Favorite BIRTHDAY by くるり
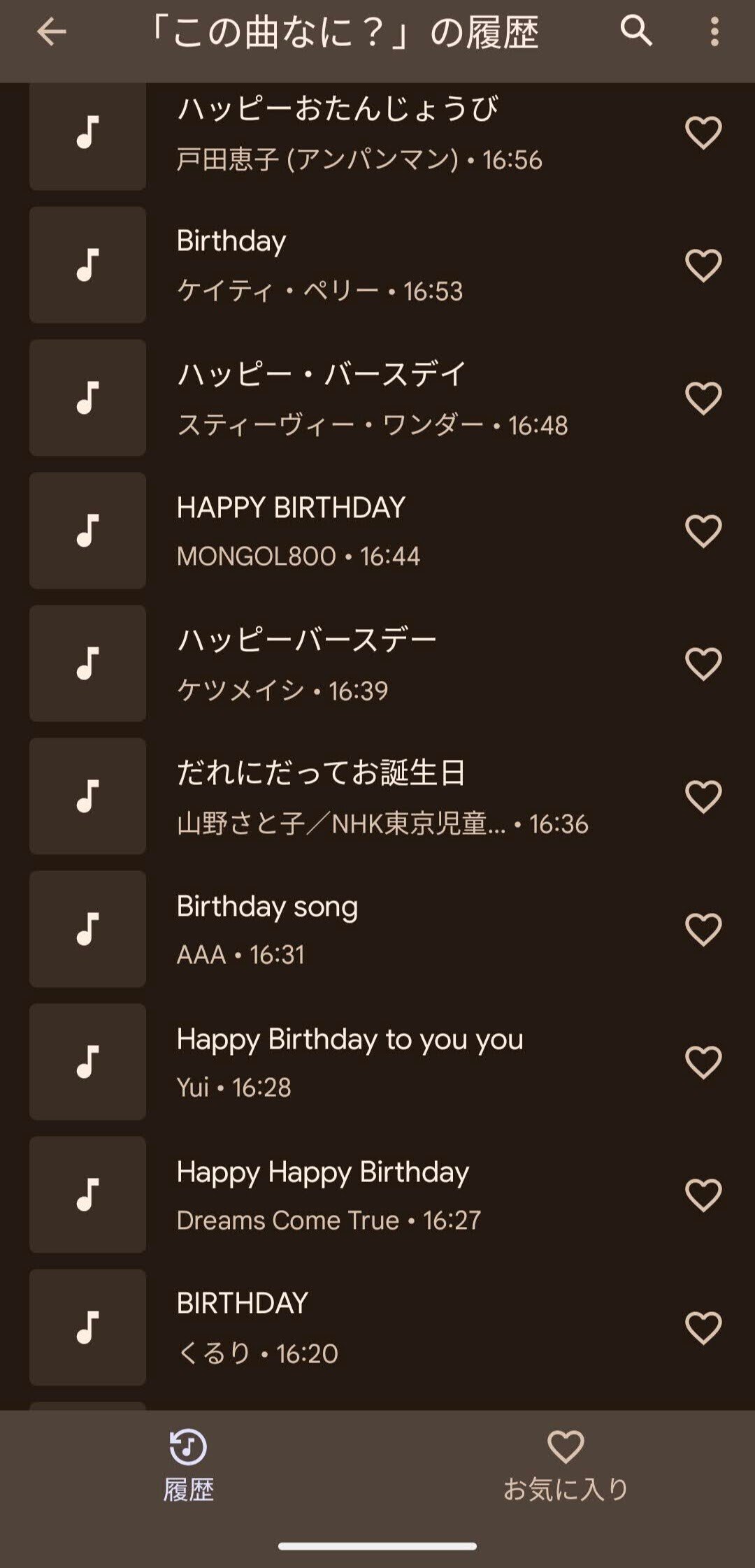The width and height of the screenshot is (755, 1568). pos(703,1328)
